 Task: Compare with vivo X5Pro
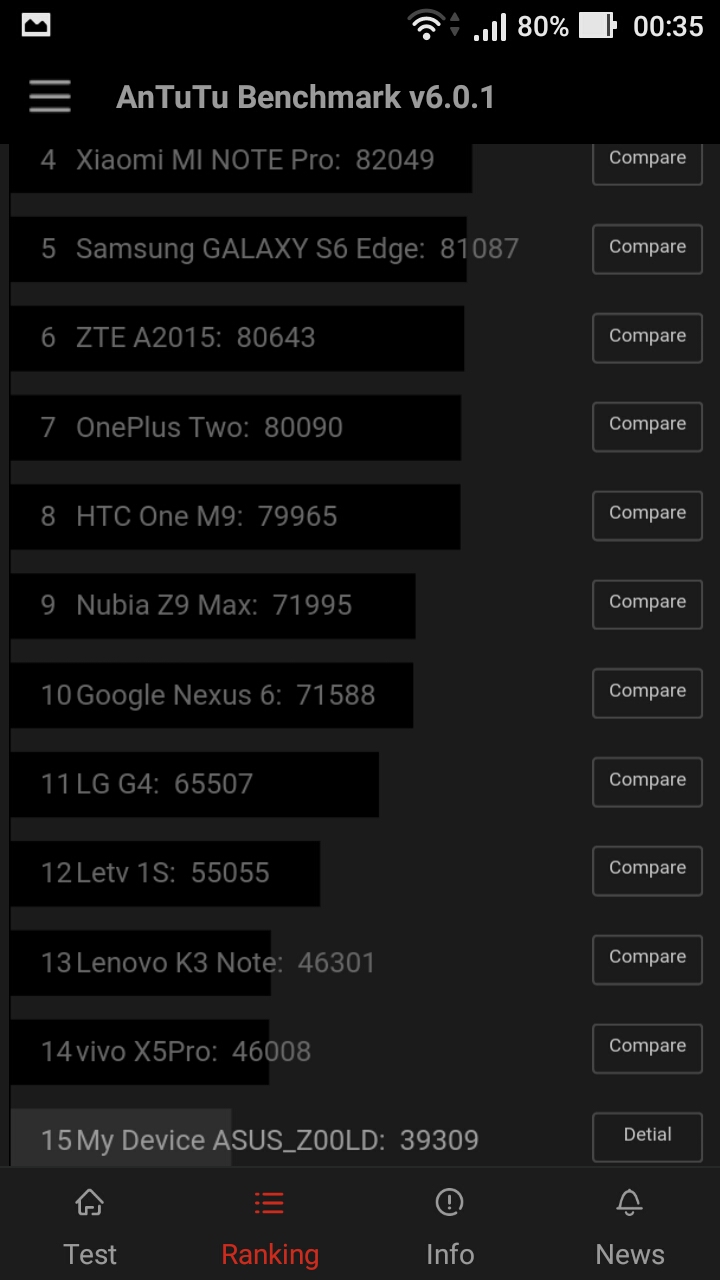click(647, 1047)
